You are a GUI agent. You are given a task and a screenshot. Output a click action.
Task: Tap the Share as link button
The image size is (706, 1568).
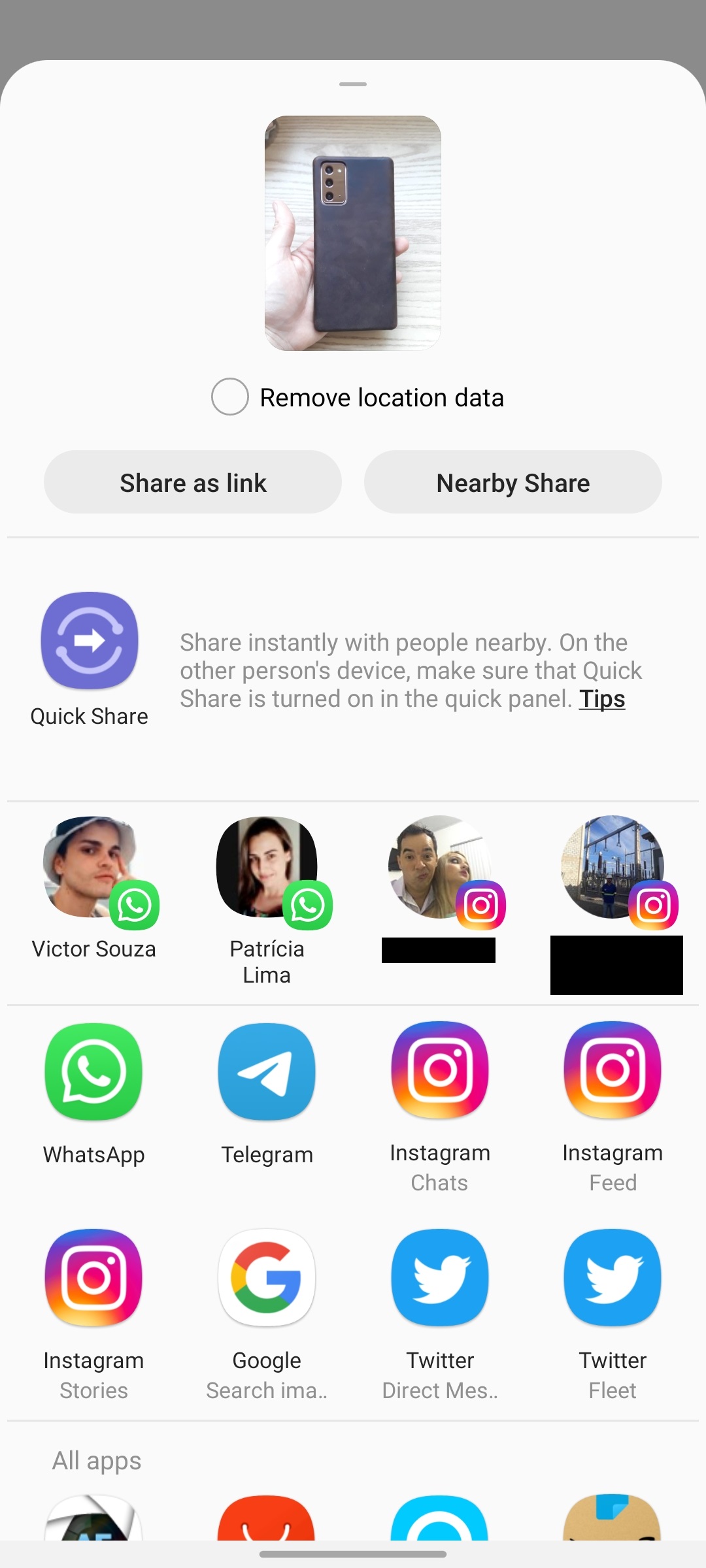point(193,483)
